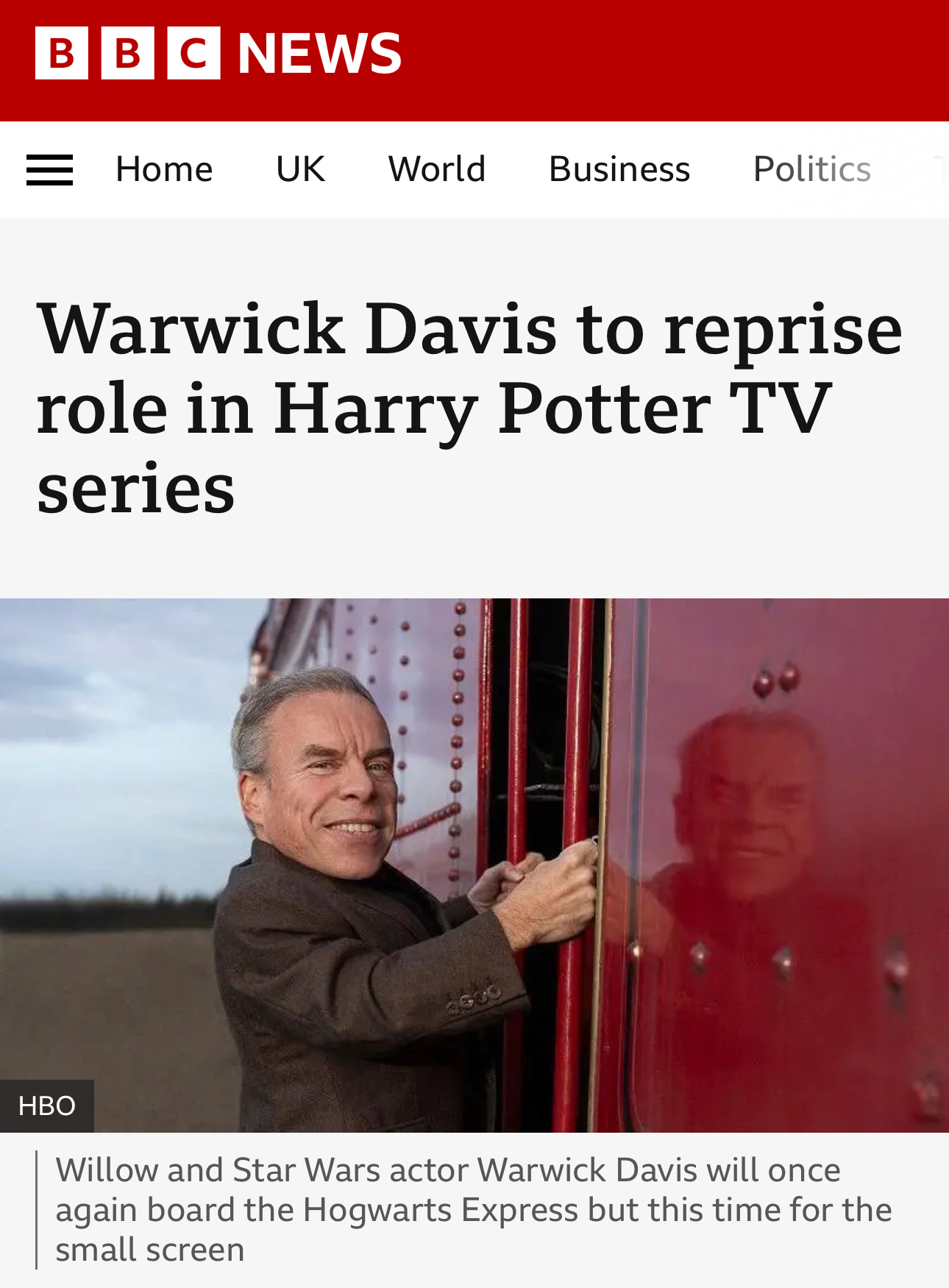Open the Politics section
Viewport: 949px width, 1288px height.
tap(812, 170)
